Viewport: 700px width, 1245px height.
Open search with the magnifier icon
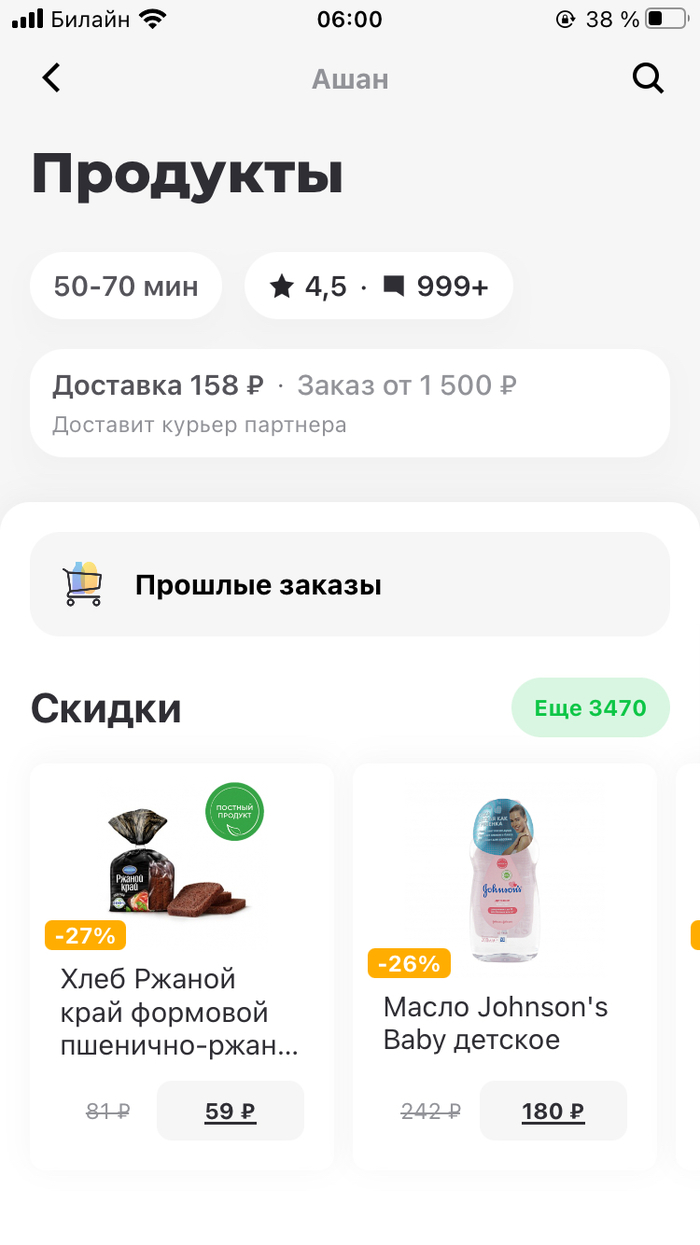(648, 78)
